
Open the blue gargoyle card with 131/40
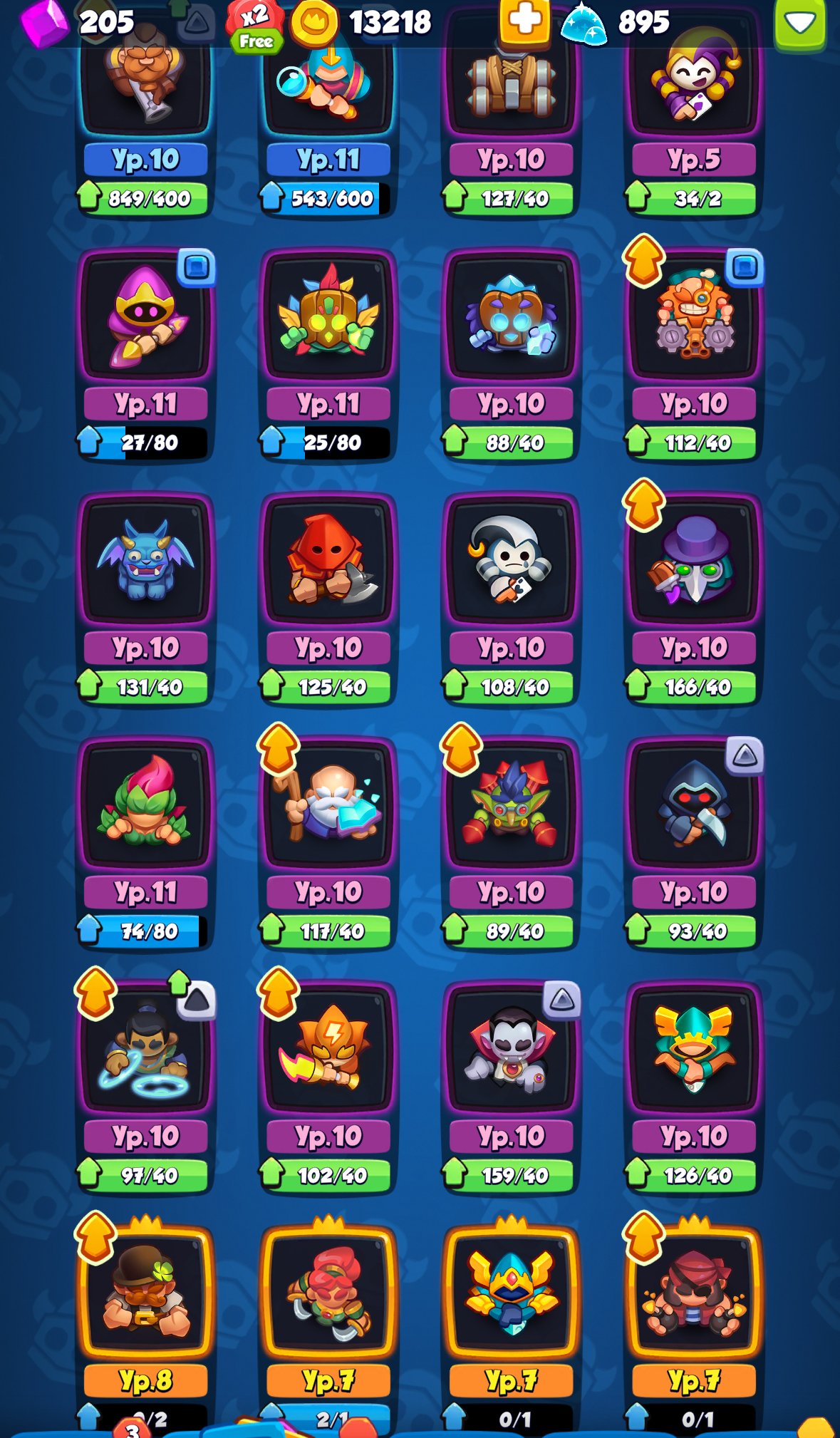click(145, 597)
